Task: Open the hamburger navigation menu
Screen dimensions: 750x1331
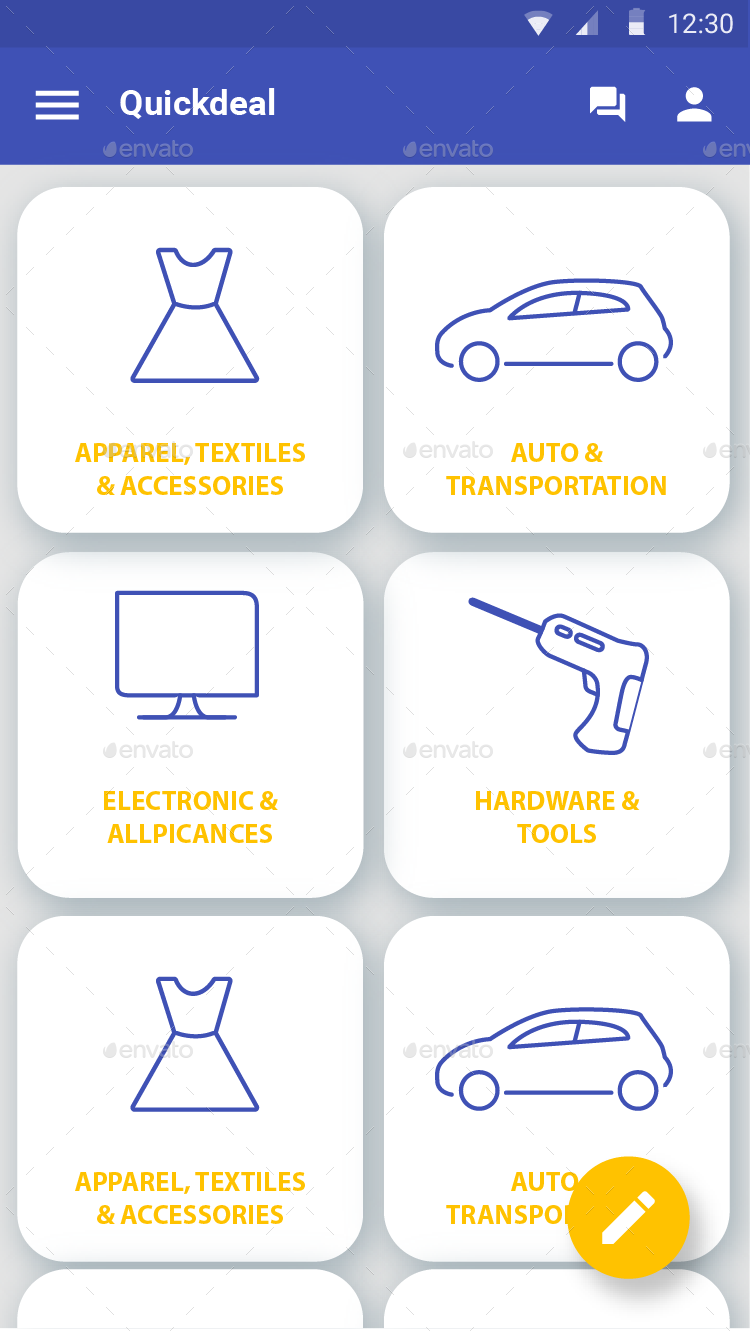Action: (x=57, y=105)
